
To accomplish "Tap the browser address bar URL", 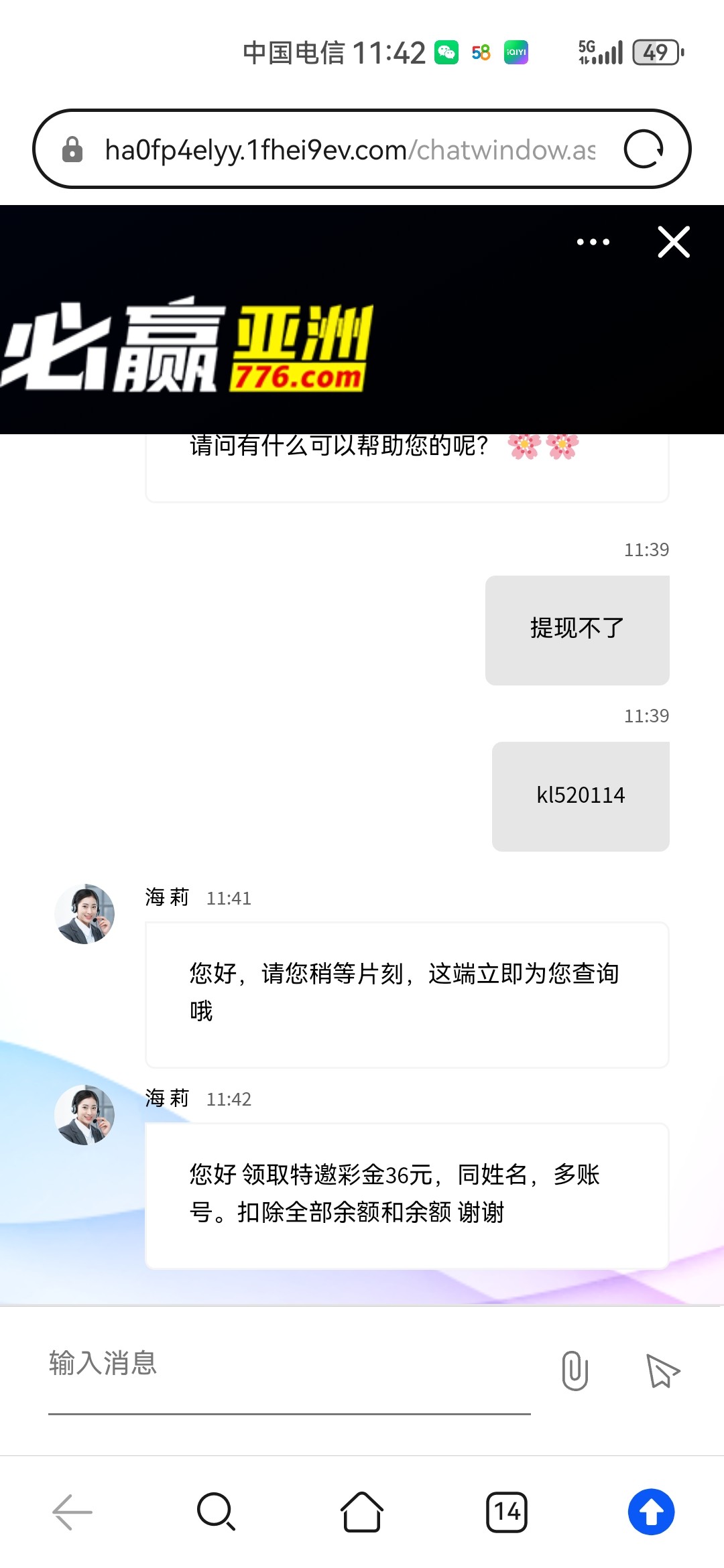I will tap(349, 150).
